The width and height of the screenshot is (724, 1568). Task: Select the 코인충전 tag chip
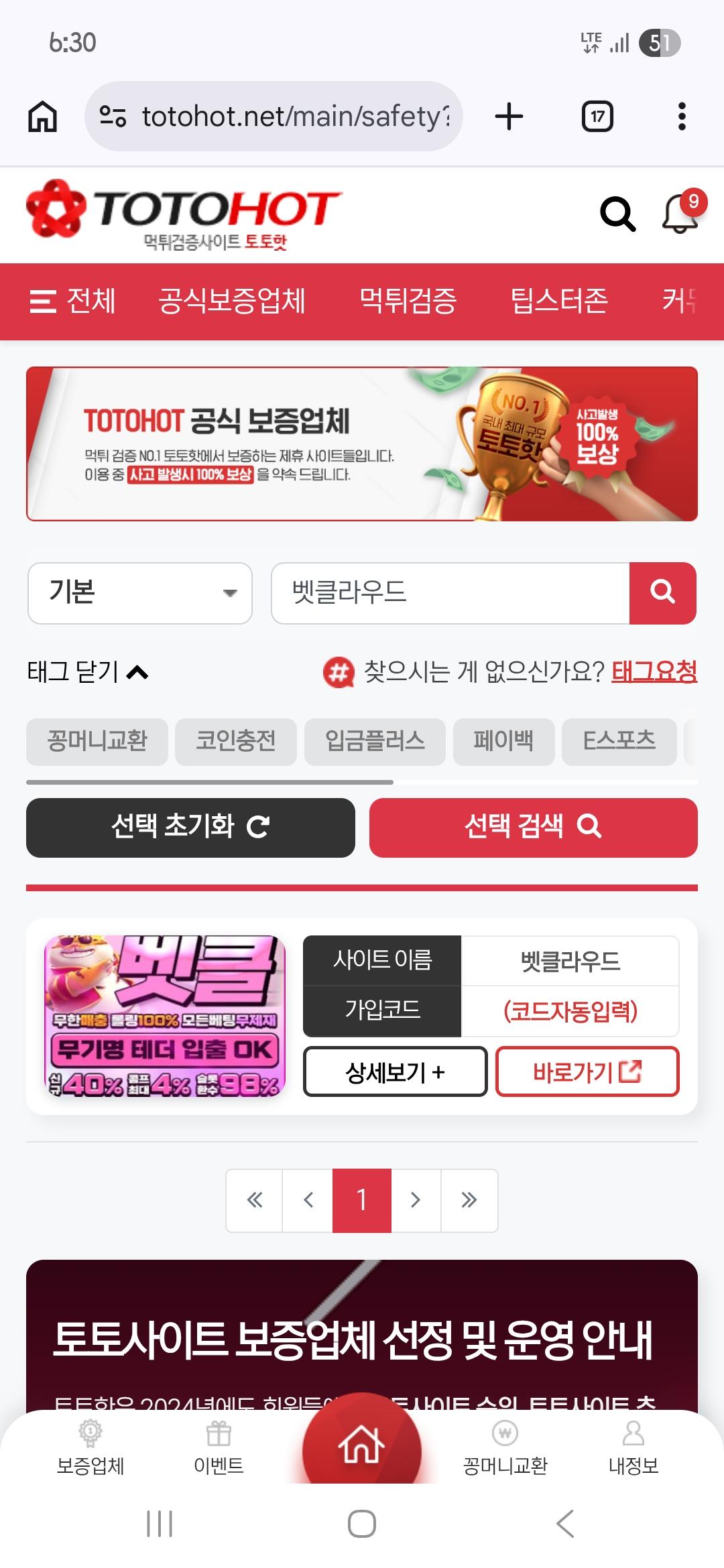(236, 741)
